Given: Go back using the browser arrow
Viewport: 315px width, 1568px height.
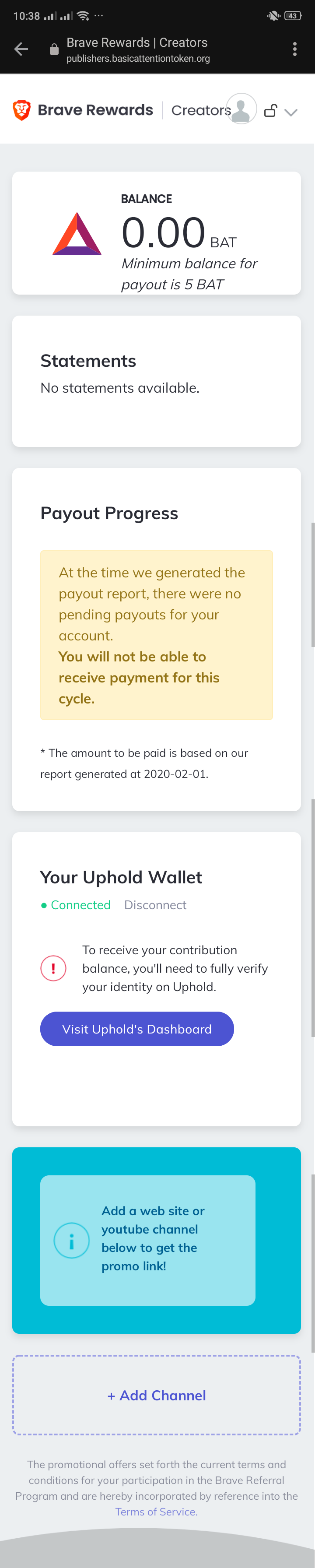Looking at the screenshot, I should 21,49.
